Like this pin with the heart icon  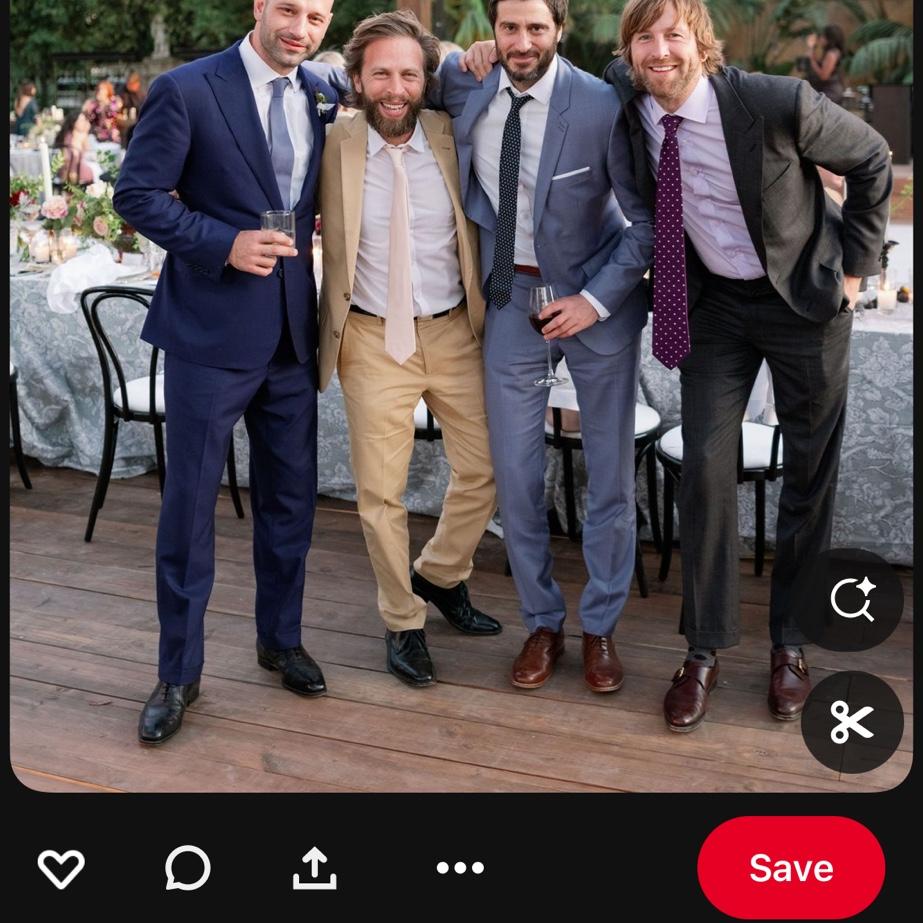point(61,868)
